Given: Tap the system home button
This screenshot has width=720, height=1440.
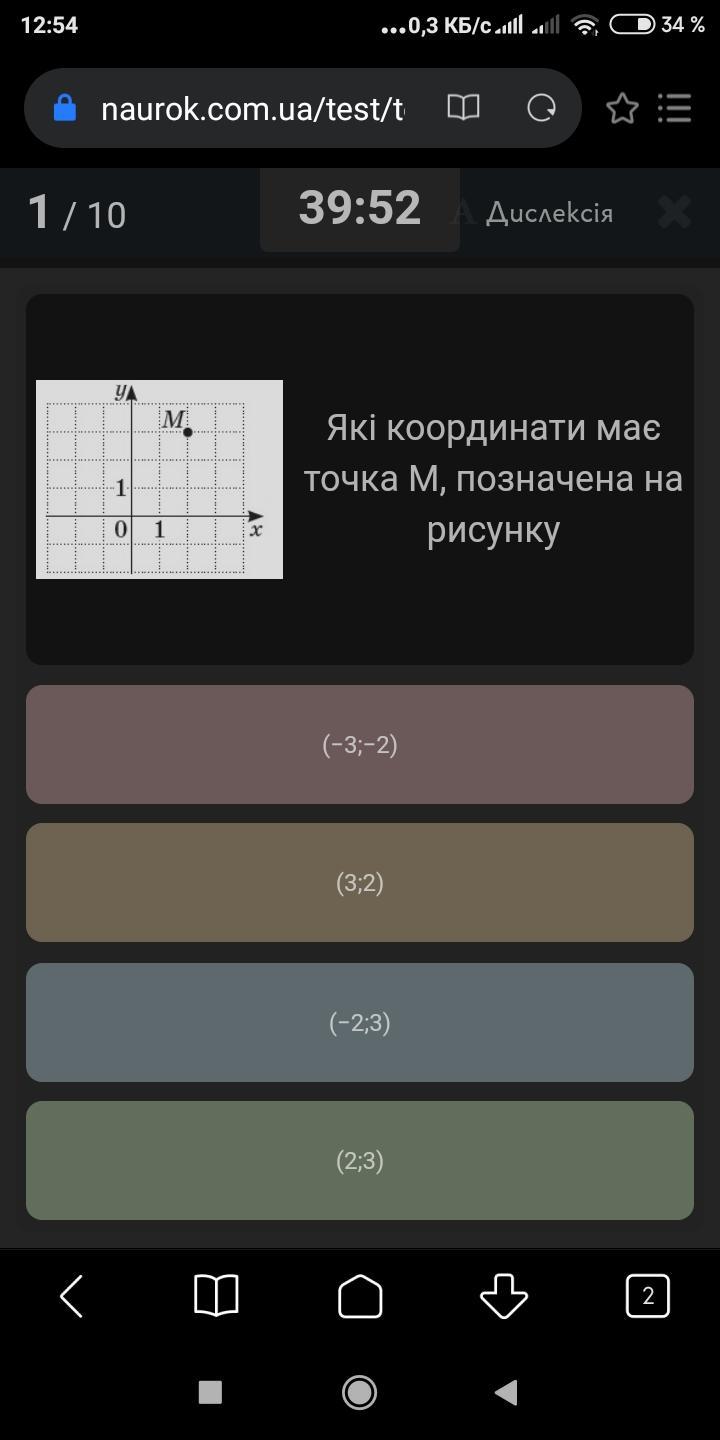Looking at the screenshot, I should point(359,1392).
